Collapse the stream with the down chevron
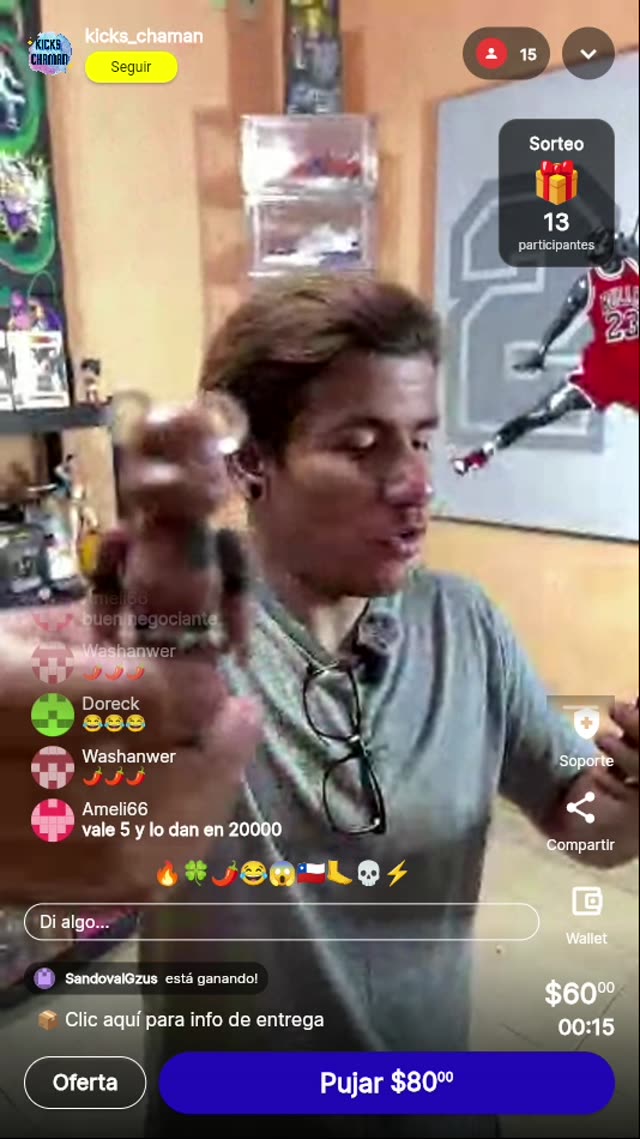 pyautogui.click(x=588, y=54)
